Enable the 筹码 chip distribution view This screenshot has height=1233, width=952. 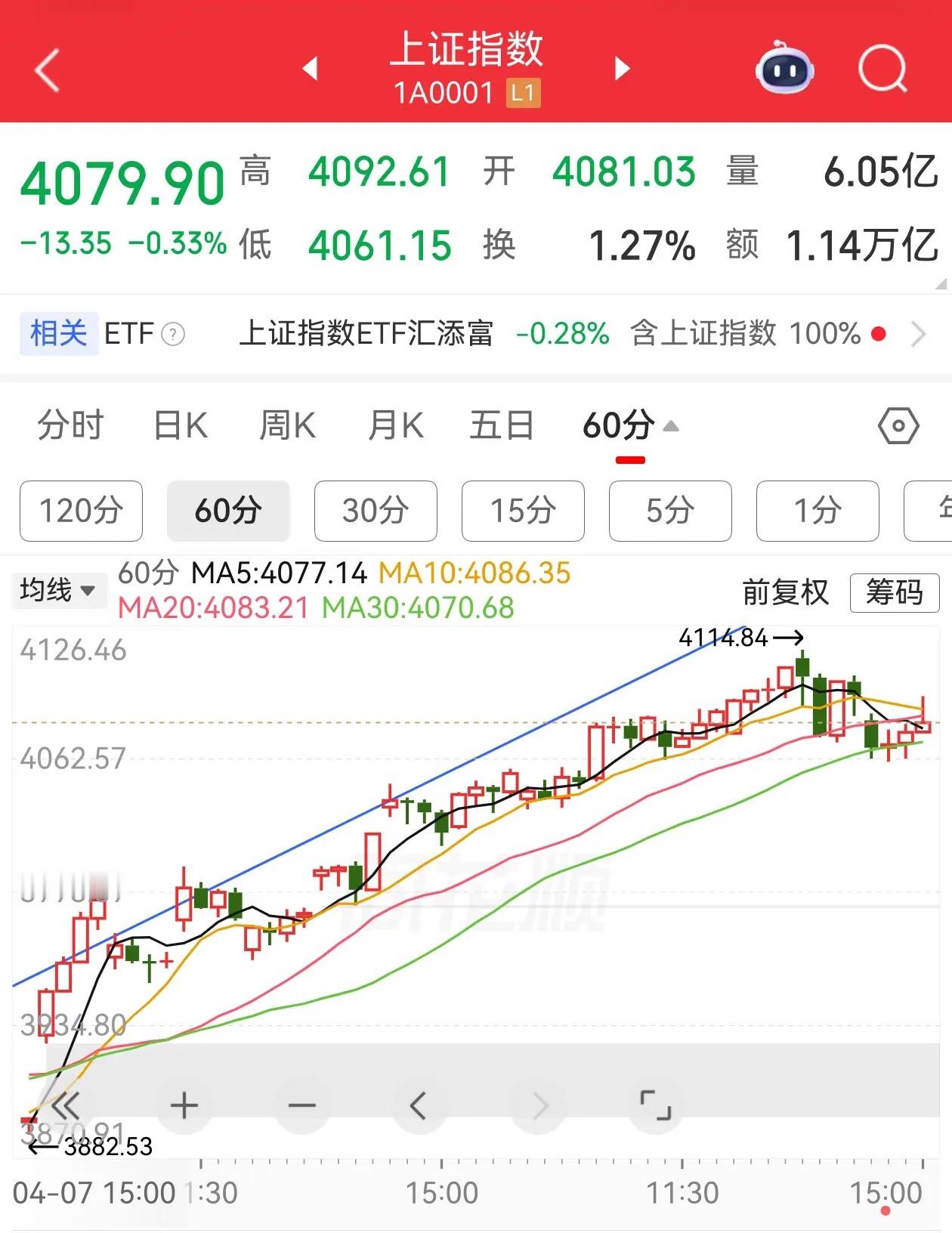click(895, 595)
